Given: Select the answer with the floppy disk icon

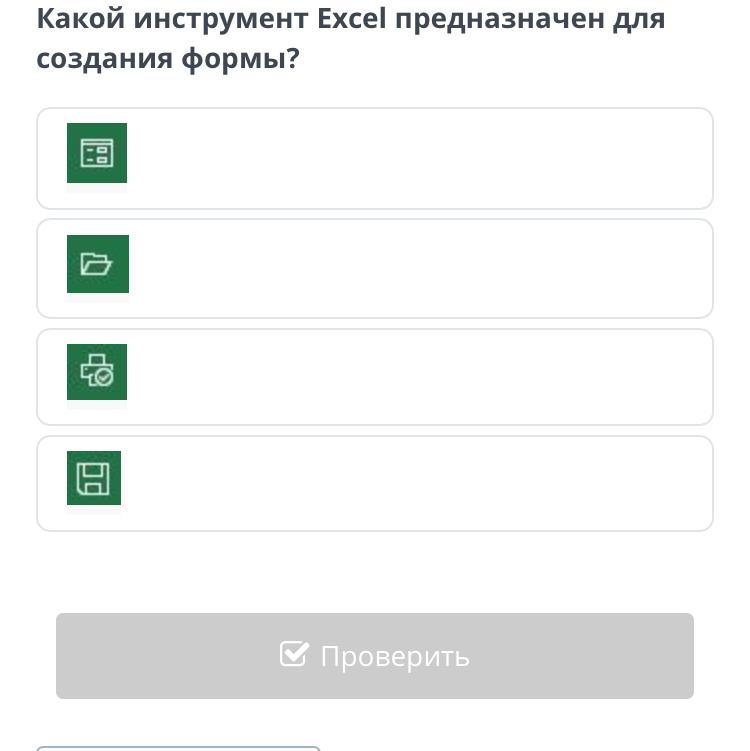Looking at the screenshot, I should pos(375,483).
